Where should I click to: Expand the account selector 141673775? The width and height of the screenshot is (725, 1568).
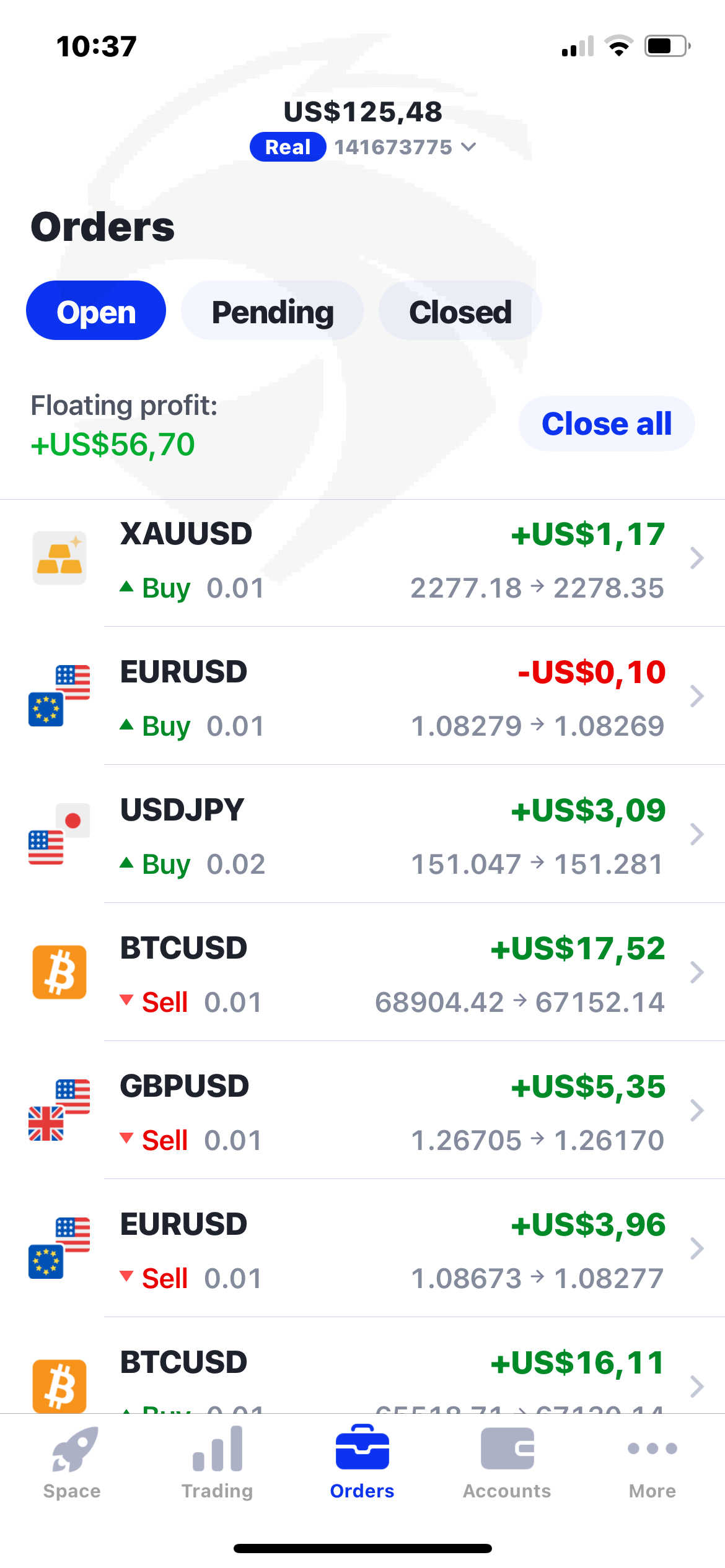[405, 147]
